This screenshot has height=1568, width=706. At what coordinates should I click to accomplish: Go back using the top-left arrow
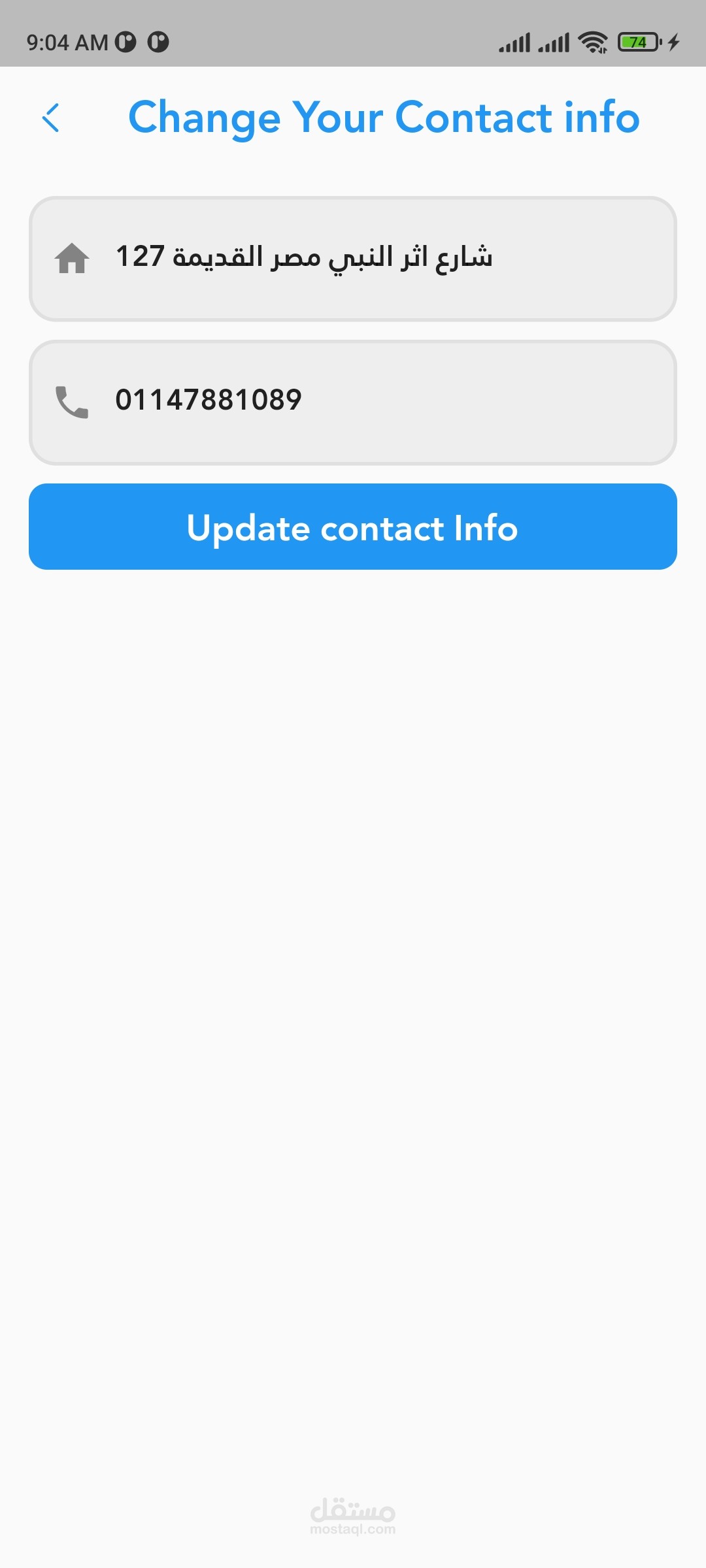click(x=51, y=118)
